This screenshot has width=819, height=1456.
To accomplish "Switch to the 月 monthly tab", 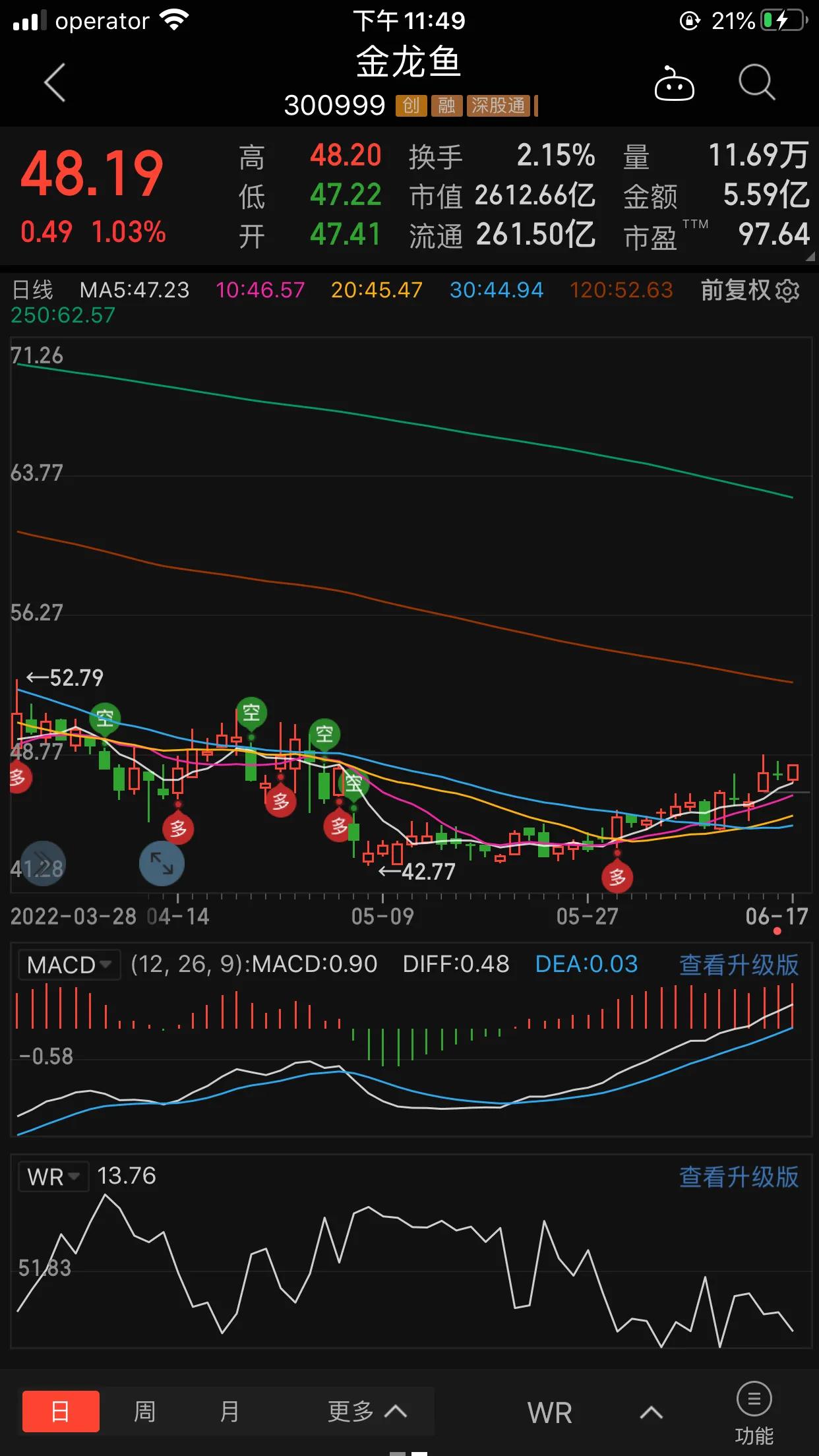I will [229, 1410].
